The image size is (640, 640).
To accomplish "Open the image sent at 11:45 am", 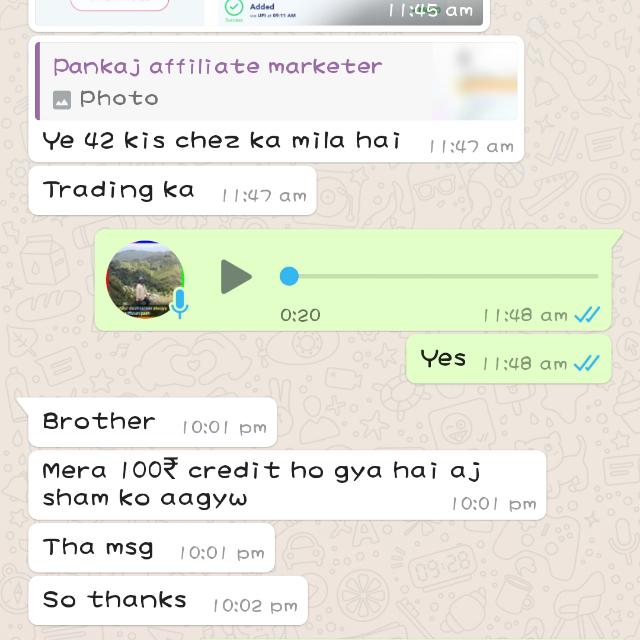I will [350, 11].
